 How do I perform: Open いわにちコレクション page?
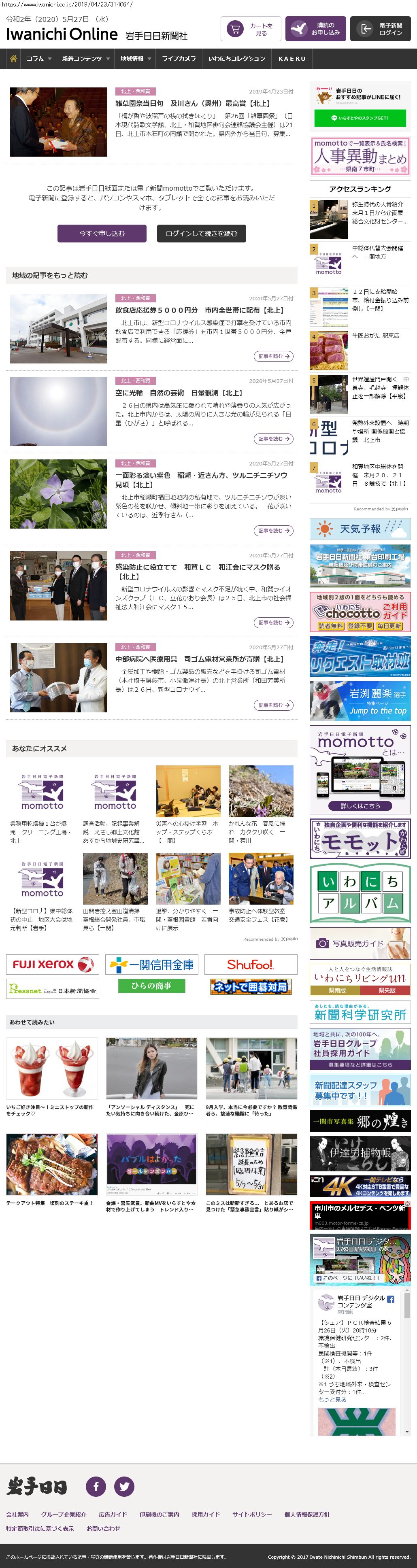pyautogui.click(x=236, y=58)
